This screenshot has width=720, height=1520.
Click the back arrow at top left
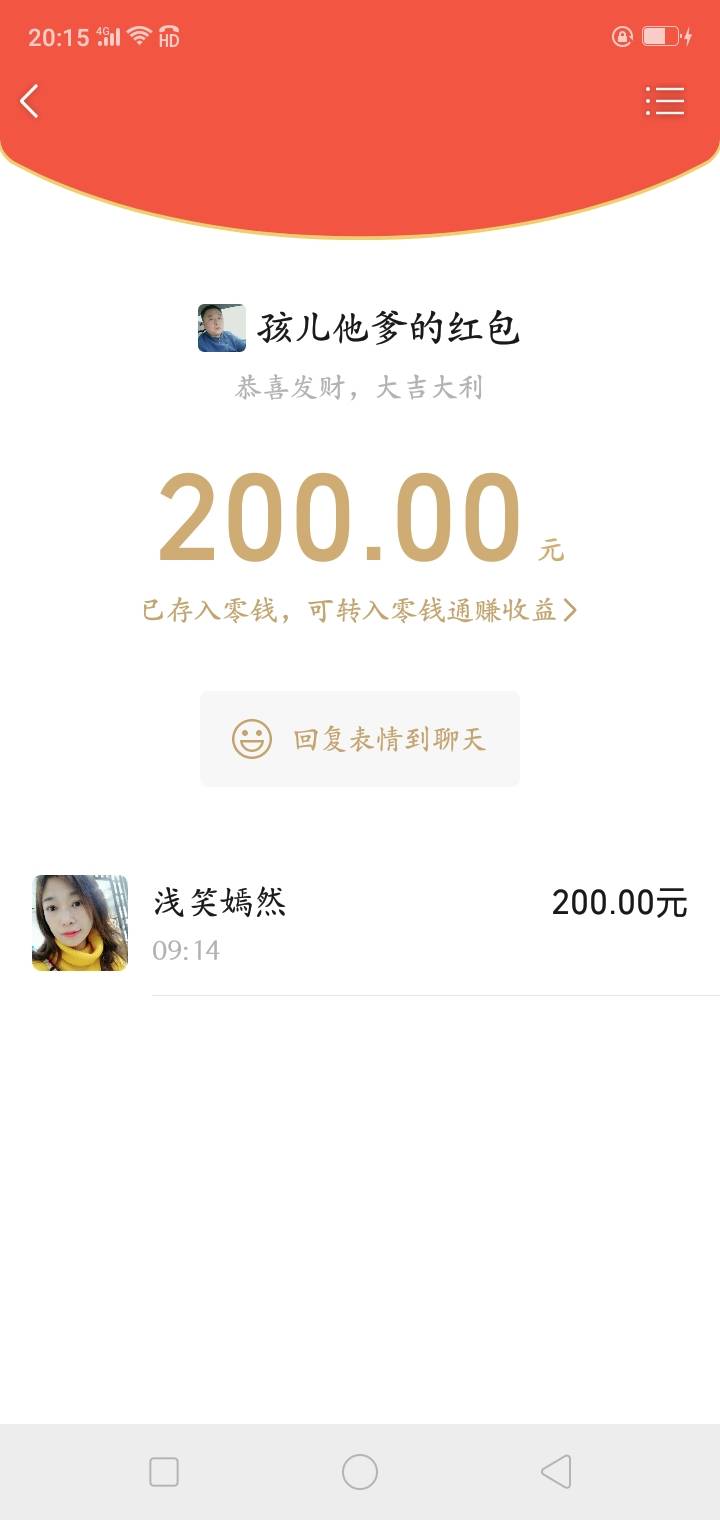click(x=30, y=100)
